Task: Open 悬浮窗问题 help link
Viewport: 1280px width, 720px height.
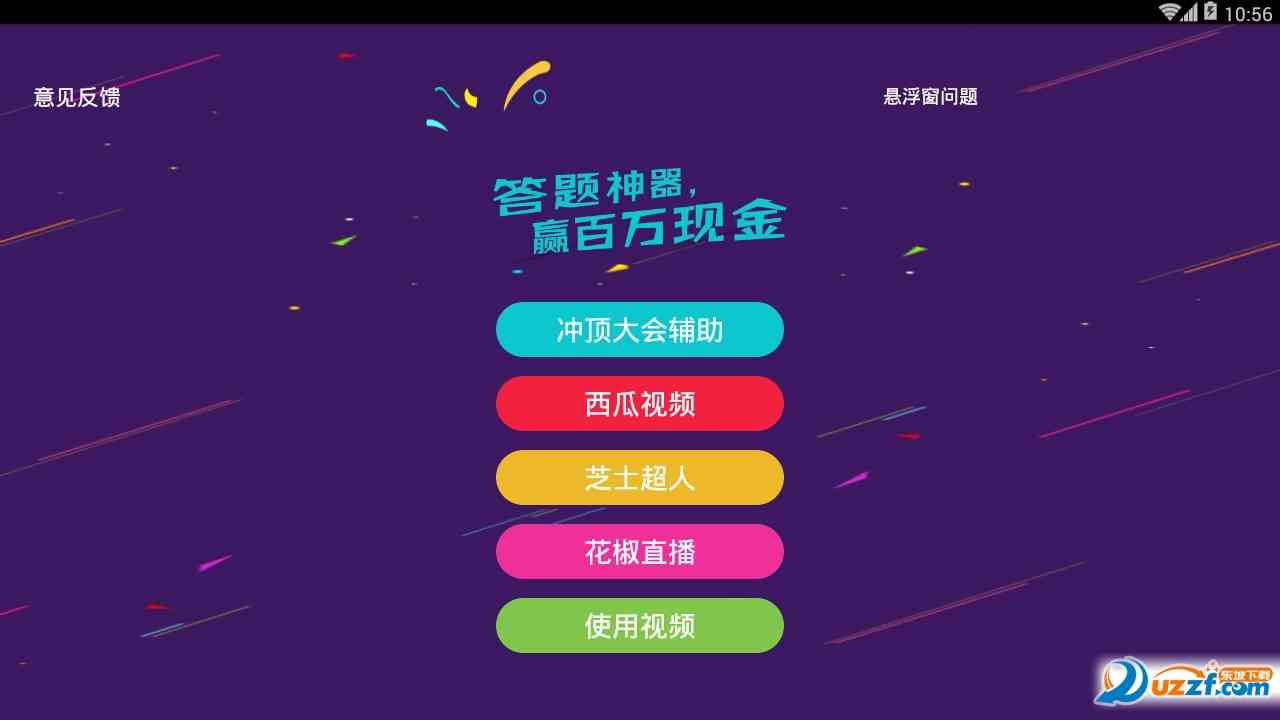Action: click(x=930, y=97)
